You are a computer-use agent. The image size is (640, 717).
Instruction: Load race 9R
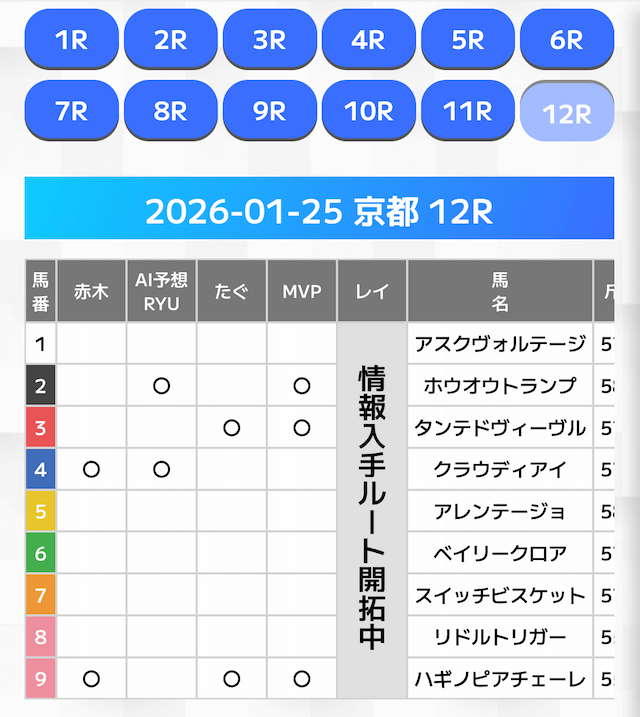click(x=269, y=111)
